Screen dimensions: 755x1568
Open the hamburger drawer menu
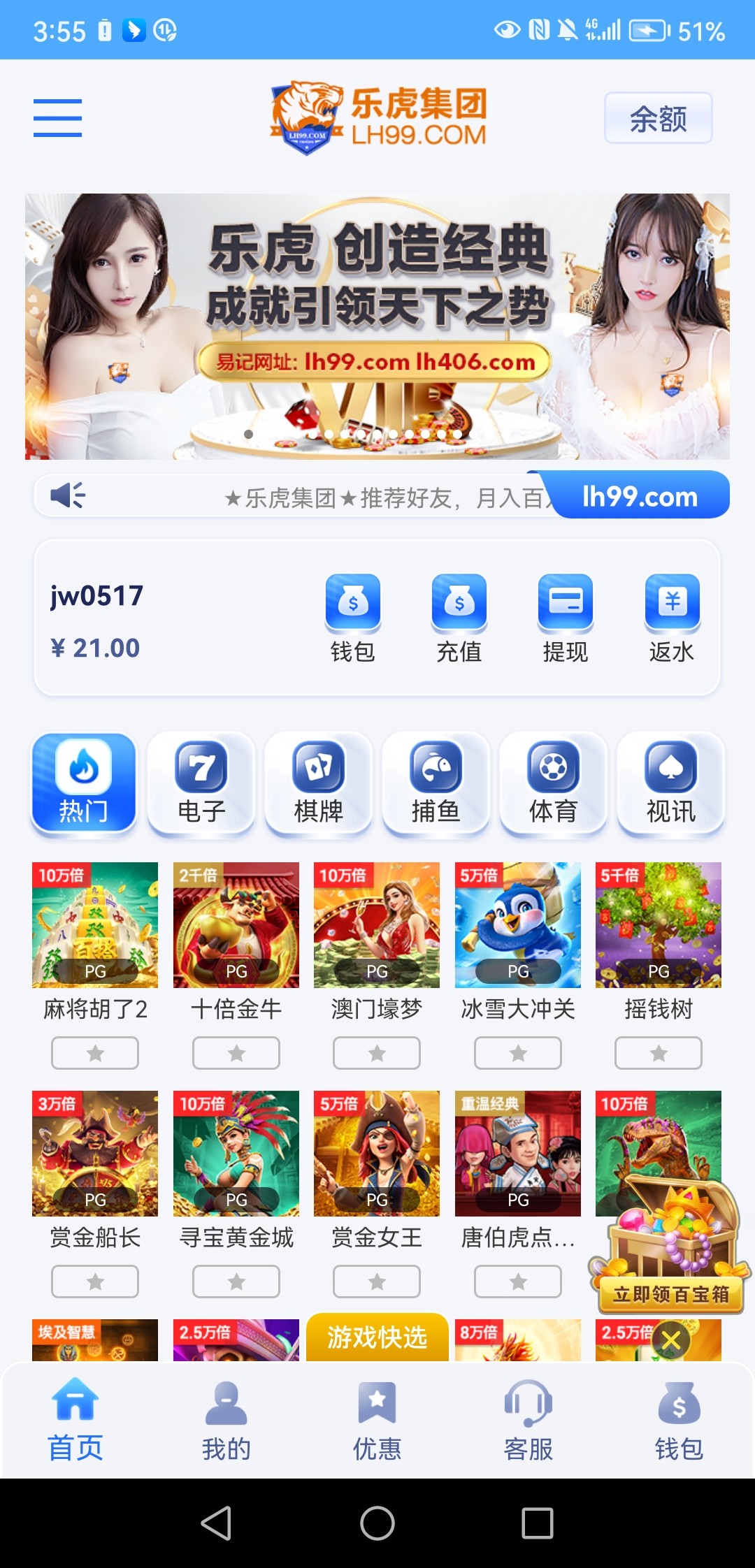click(57, 117)
